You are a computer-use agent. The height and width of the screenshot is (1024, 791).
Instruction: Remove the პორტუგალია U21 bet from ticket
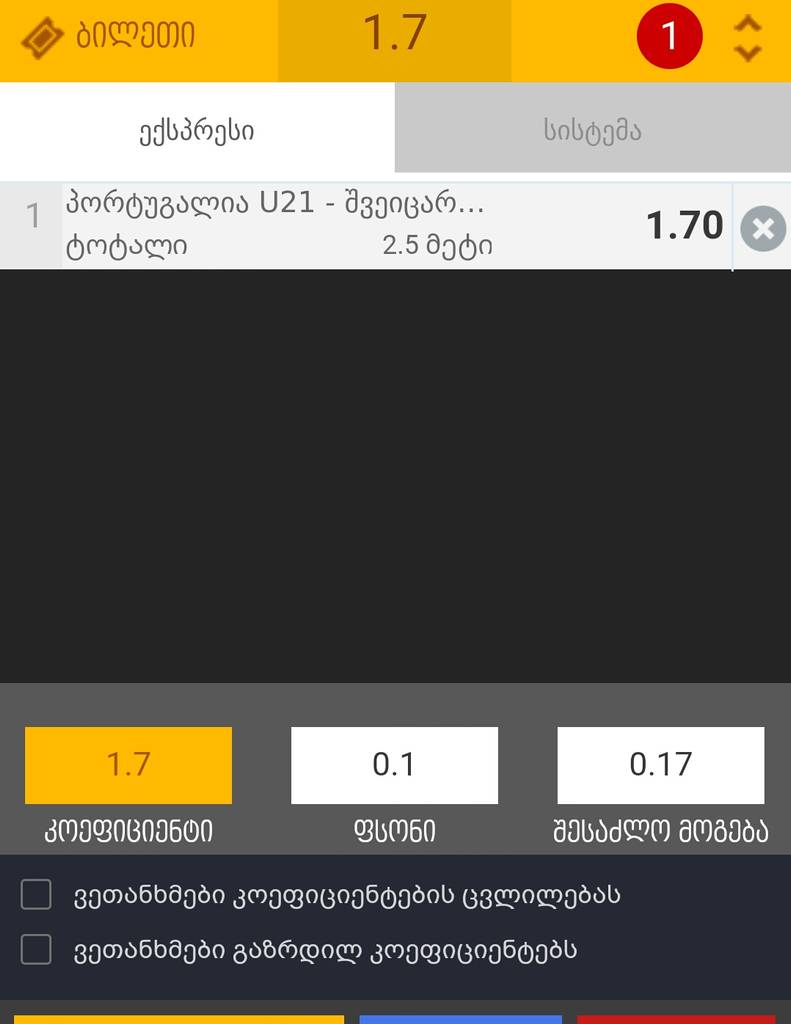762,229
